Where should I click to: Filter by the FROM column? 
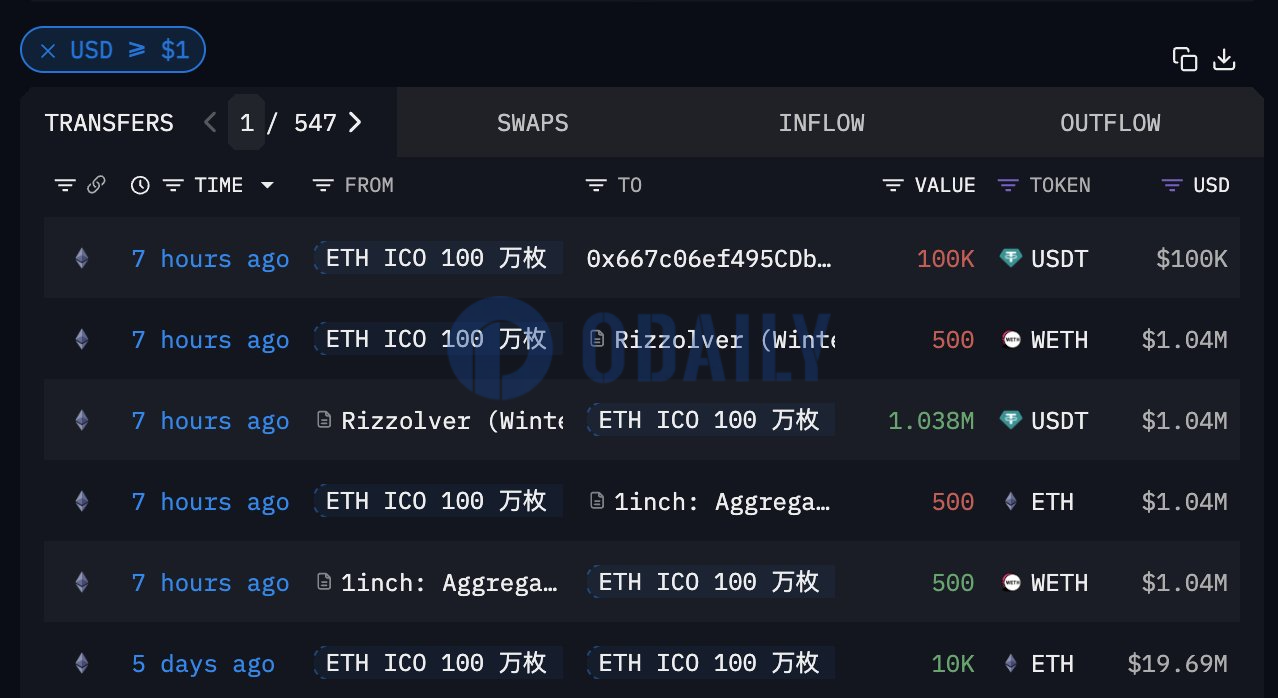[323, 185]
